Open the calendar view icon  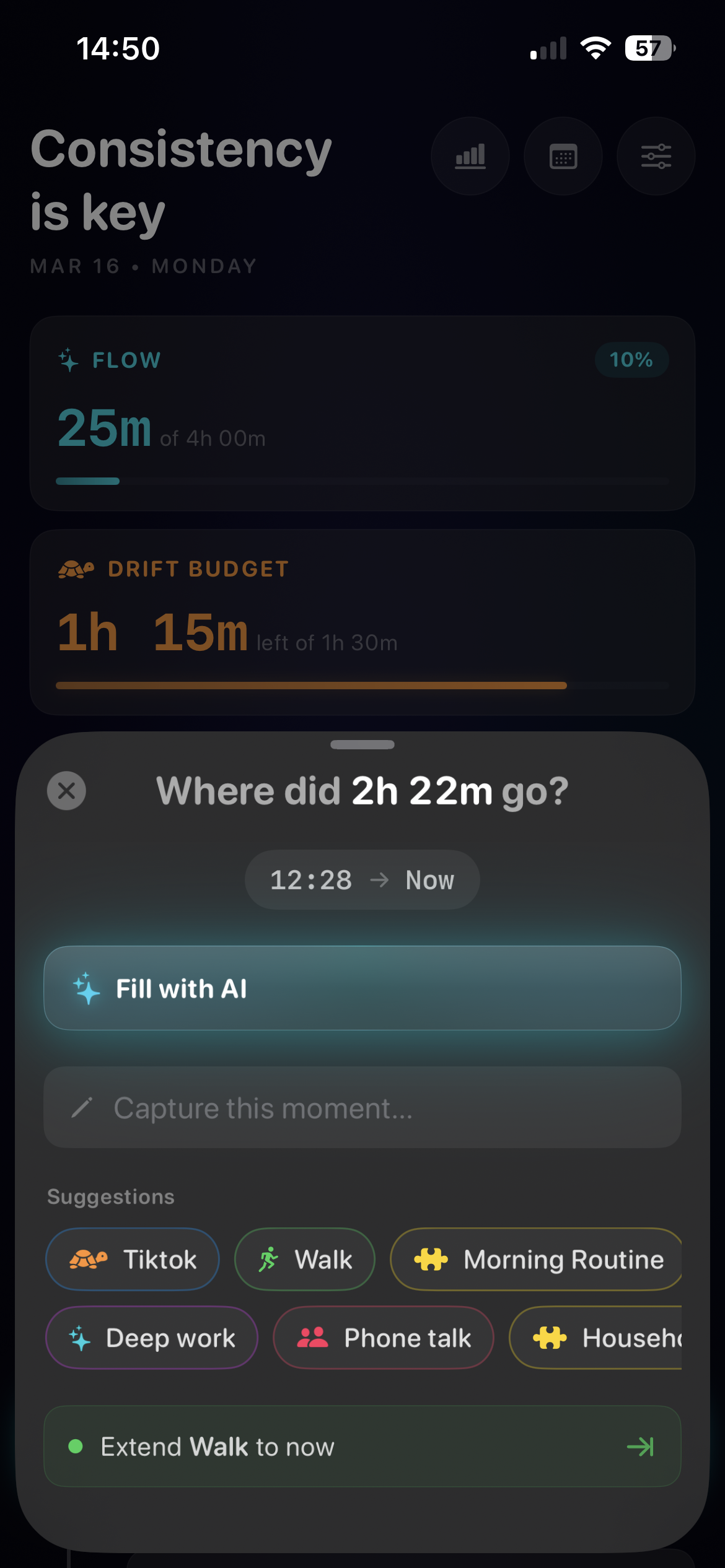pyautogui.click(x=563, y=156)
